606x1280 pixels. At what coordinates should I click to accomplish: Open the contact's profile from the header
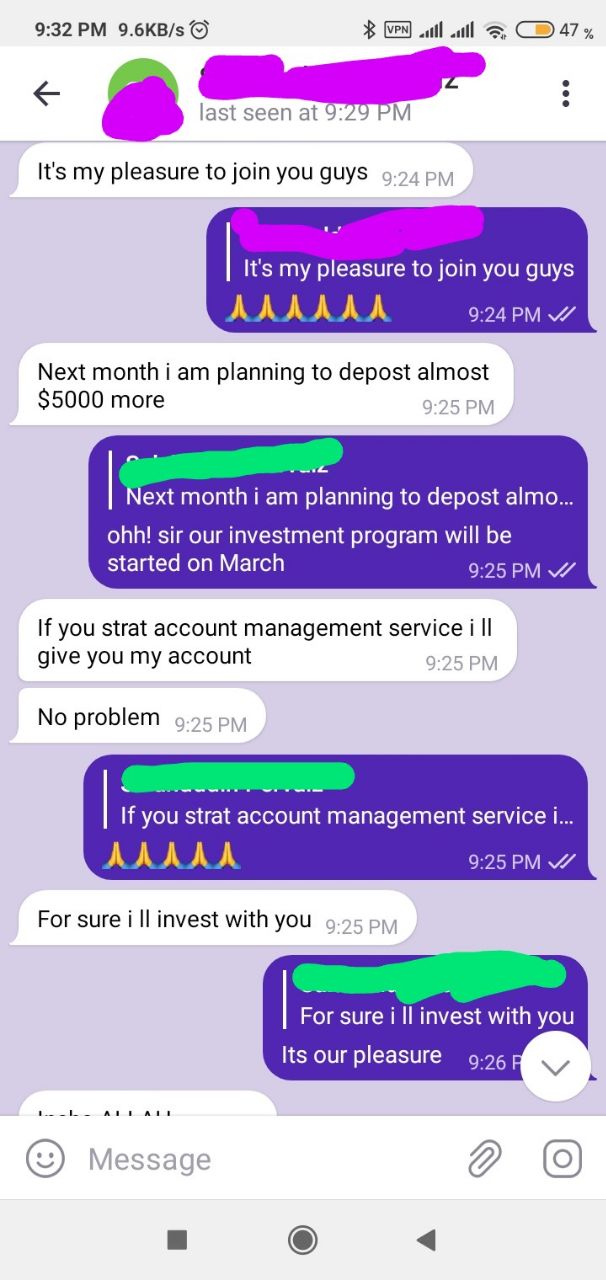(x=300, y=92)
